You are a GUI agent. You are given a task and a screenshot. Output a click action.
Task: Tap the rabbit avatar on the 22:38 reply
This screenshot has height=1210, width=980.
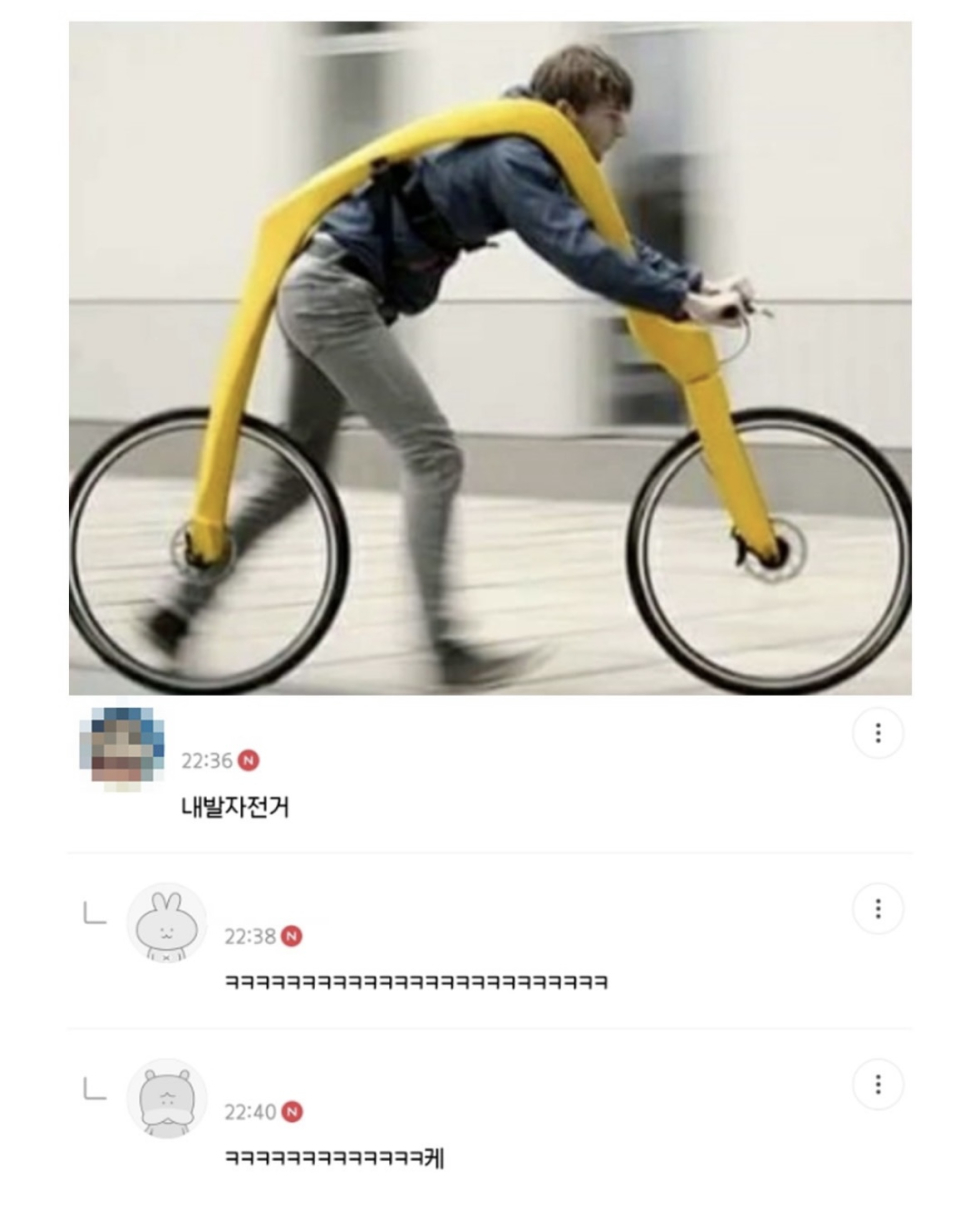[x=166, y=923]
